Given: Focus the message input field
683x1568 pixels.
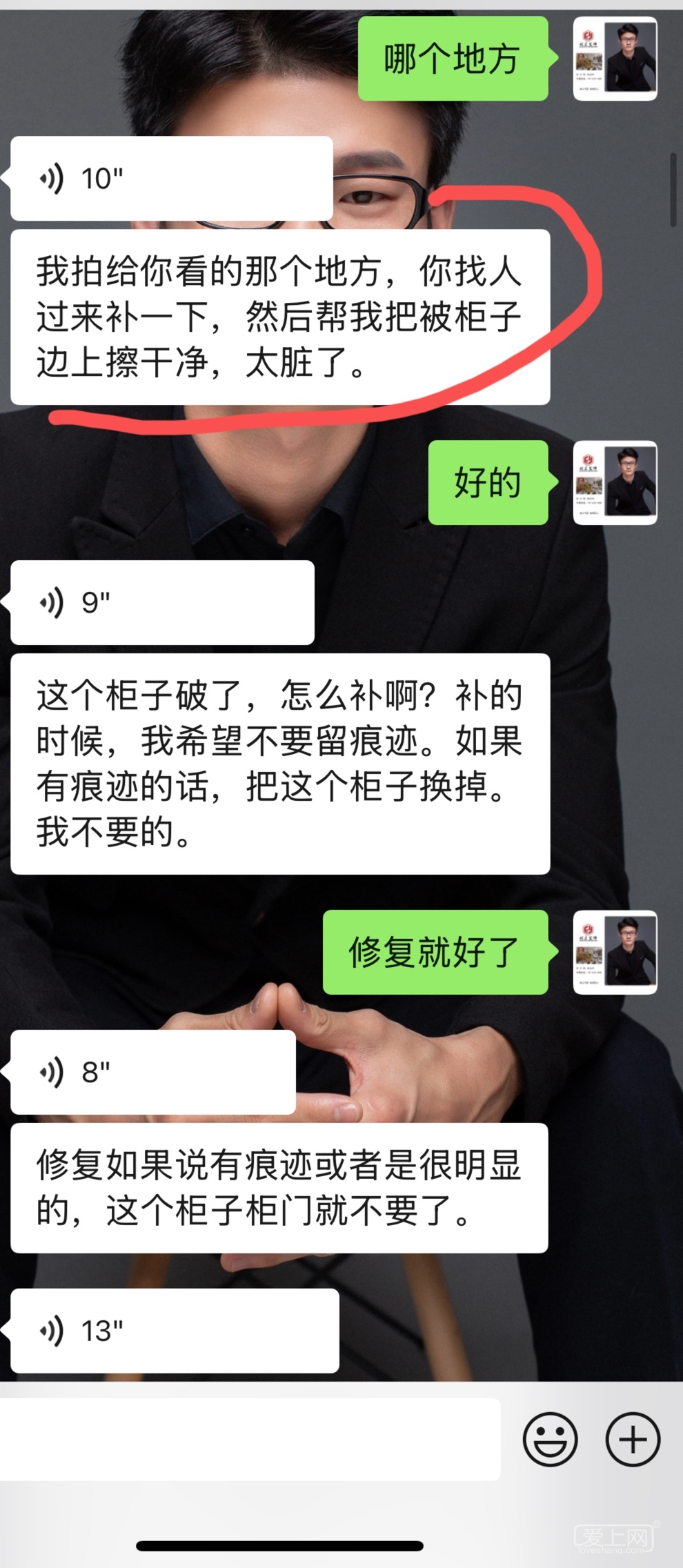Looking at the screenshot, I should tap(250, 1440).
